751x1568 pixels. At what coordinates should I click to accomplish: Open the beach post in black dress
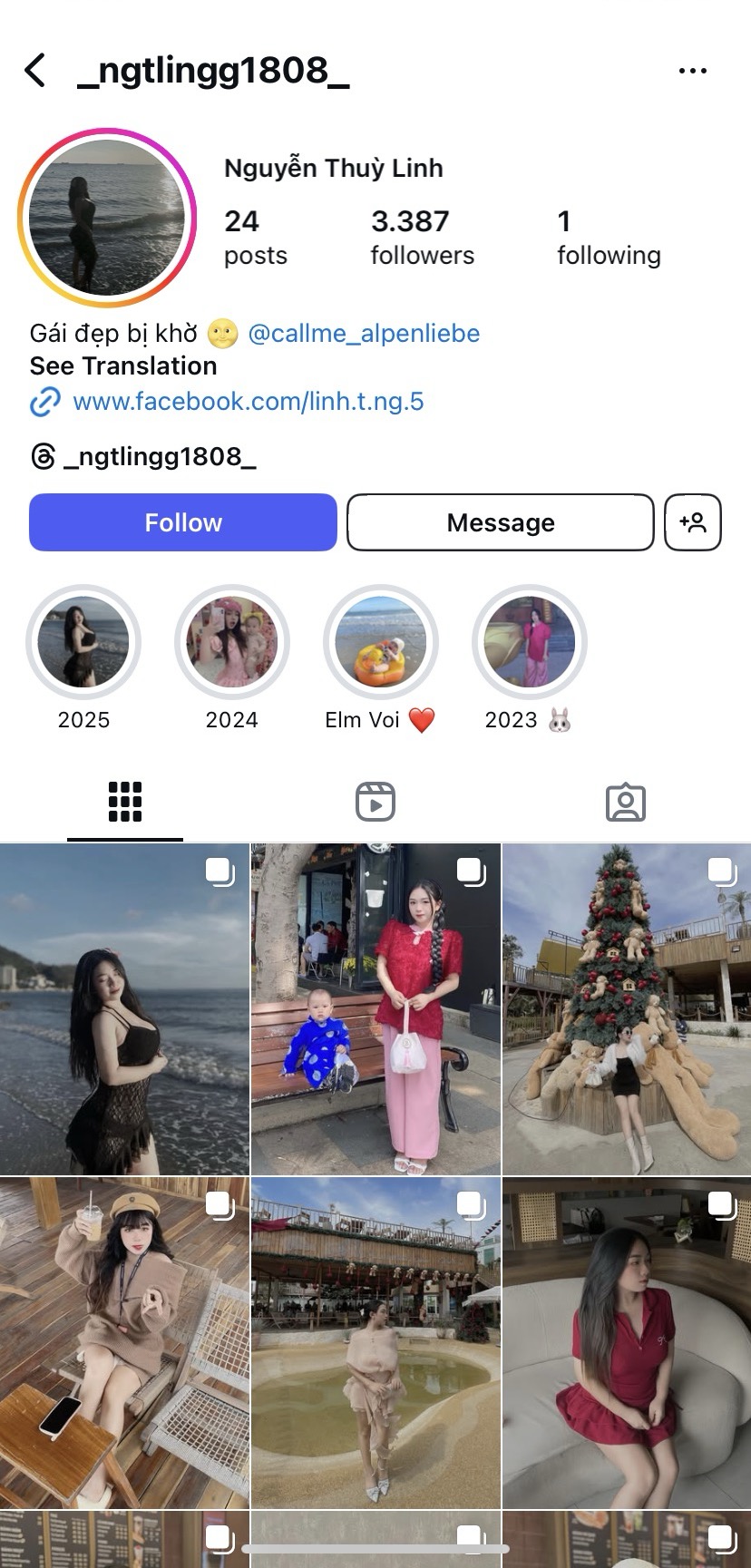tap(124, 1008)
